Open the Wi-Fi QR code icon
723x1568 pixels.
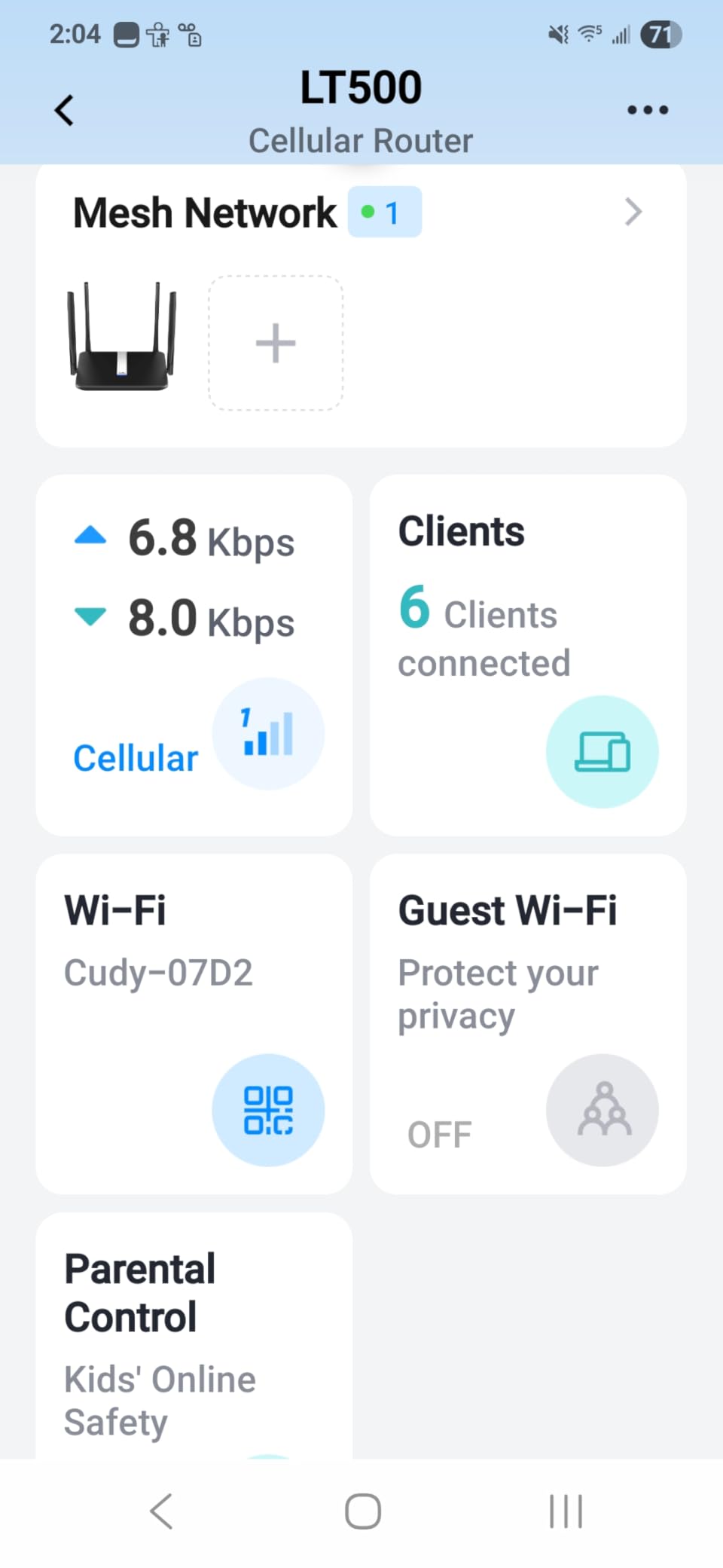(269, 1109)
